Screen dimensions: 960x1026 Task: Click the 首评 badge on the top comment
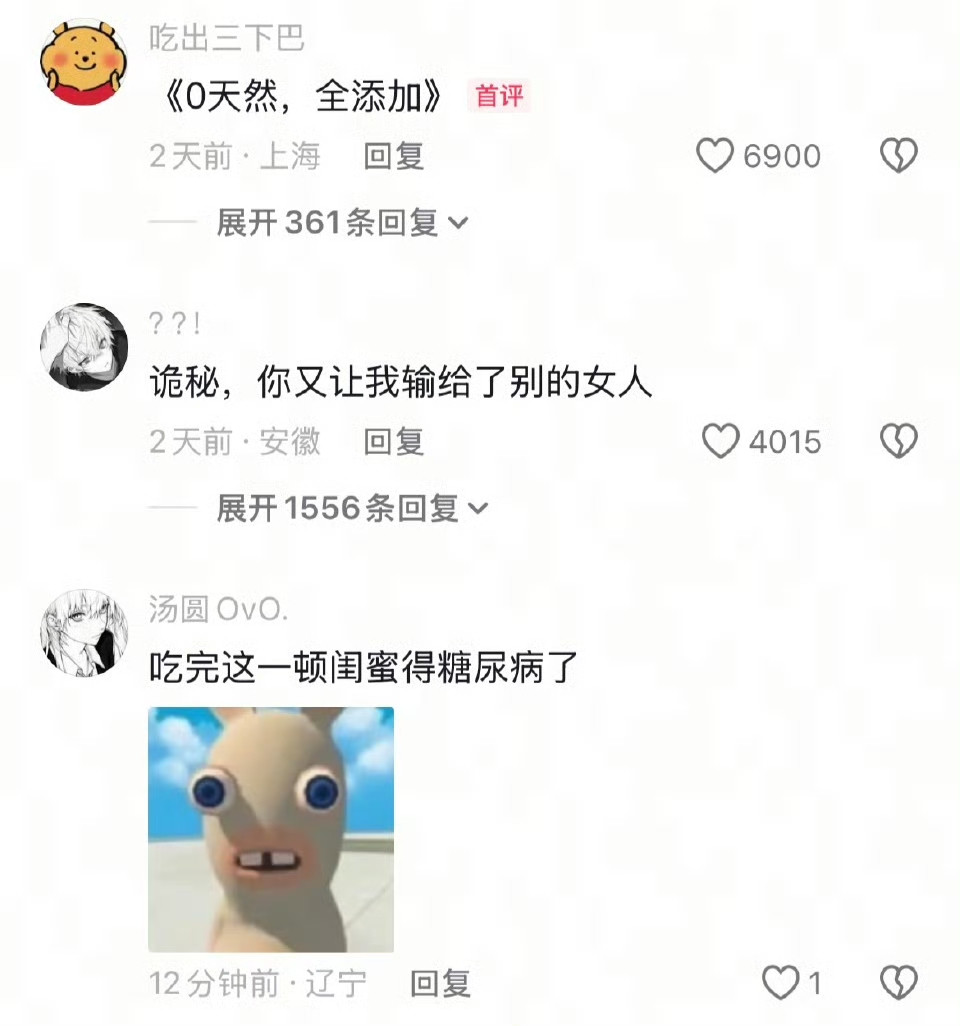click(498, 98)
